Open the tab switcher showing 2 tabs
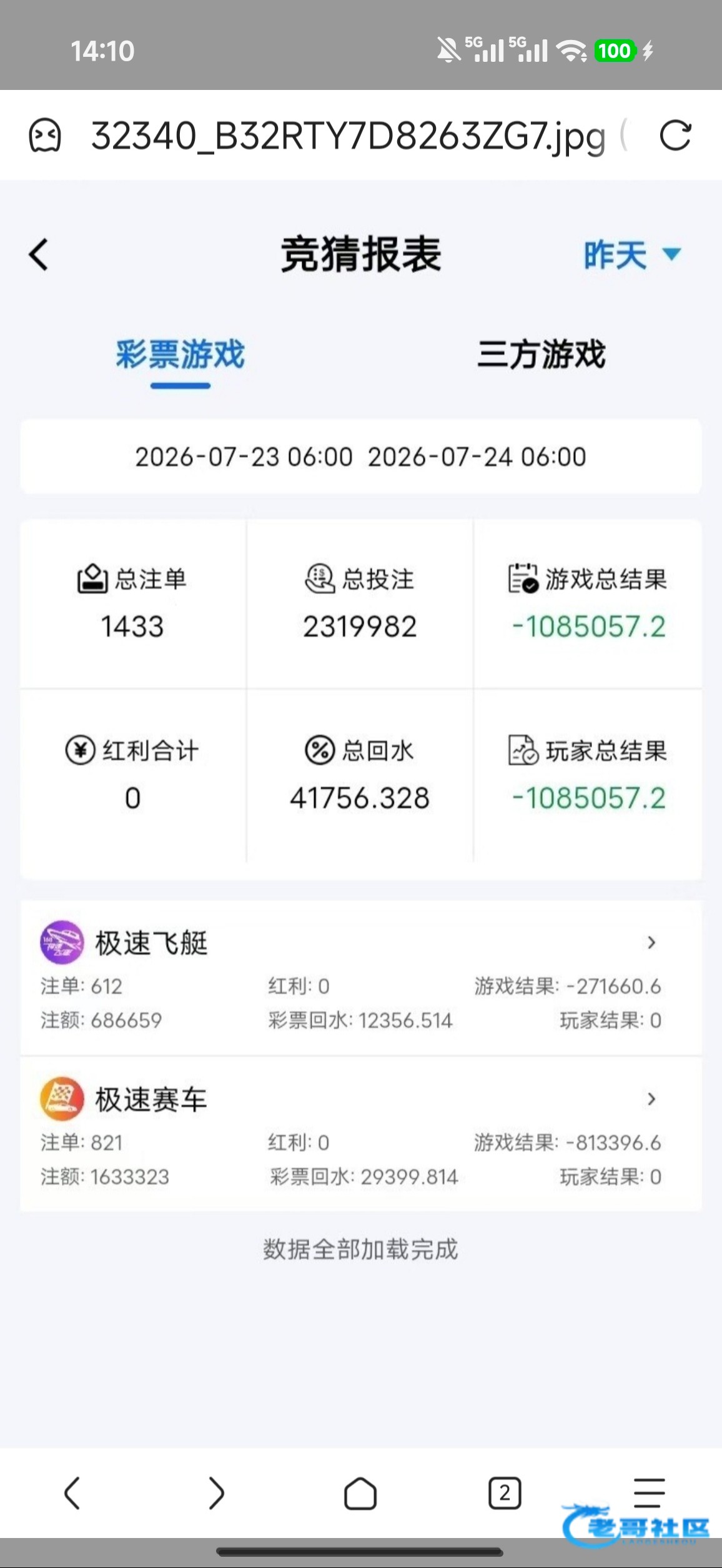722x1568 pixels. coord(505,1493)
